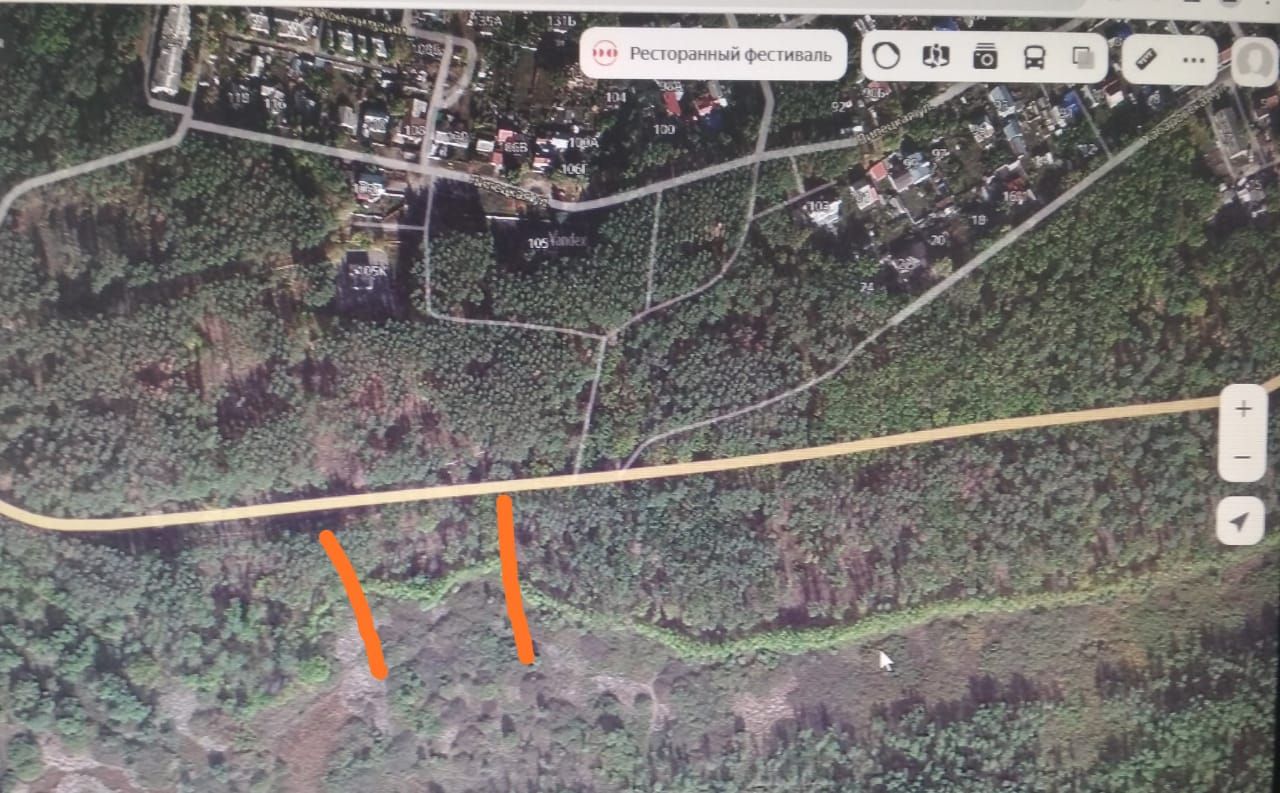This screenshot has width=1280, height=793.
Task: Zoom in with the plus button
Action: [1243, 409]
